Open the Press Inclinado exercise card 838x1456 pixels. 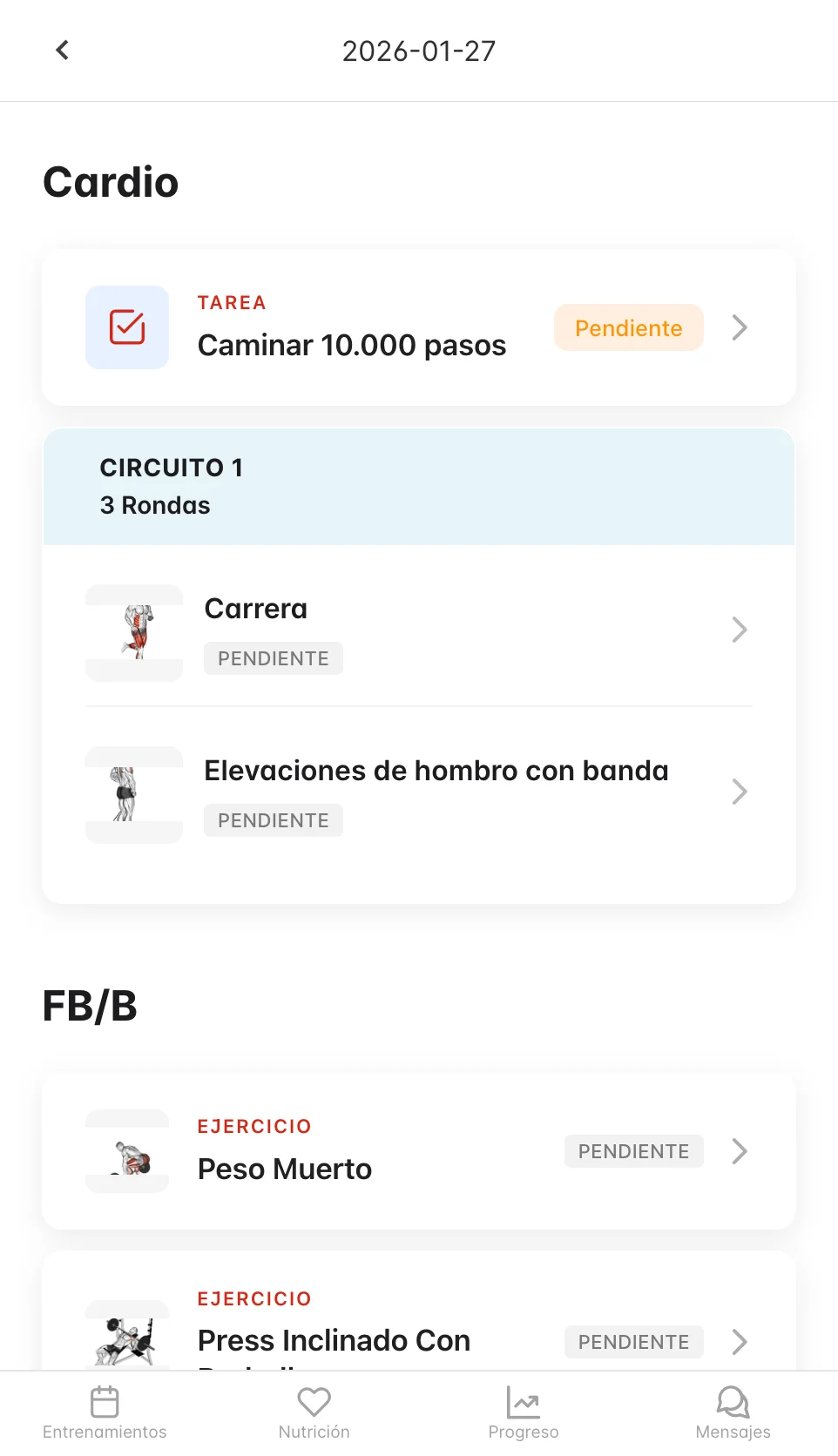[419, 1311]
